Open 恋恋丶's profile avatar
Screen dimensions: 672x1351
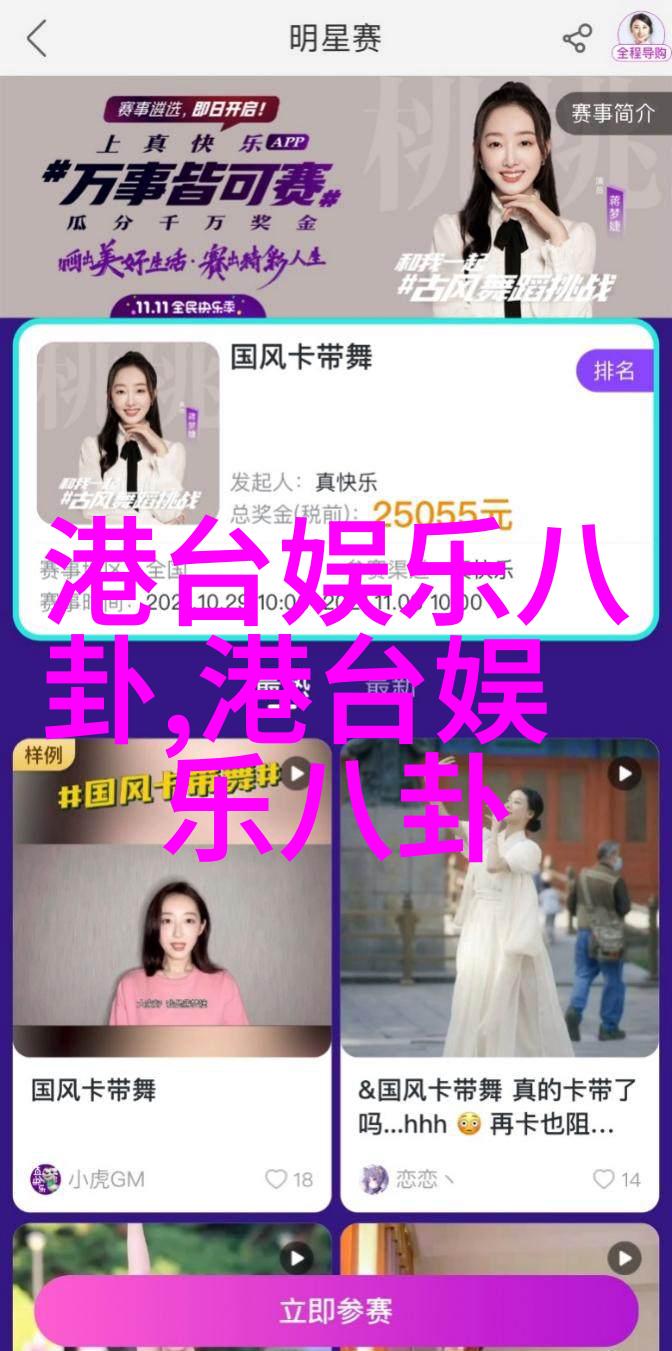point(374,1179)
